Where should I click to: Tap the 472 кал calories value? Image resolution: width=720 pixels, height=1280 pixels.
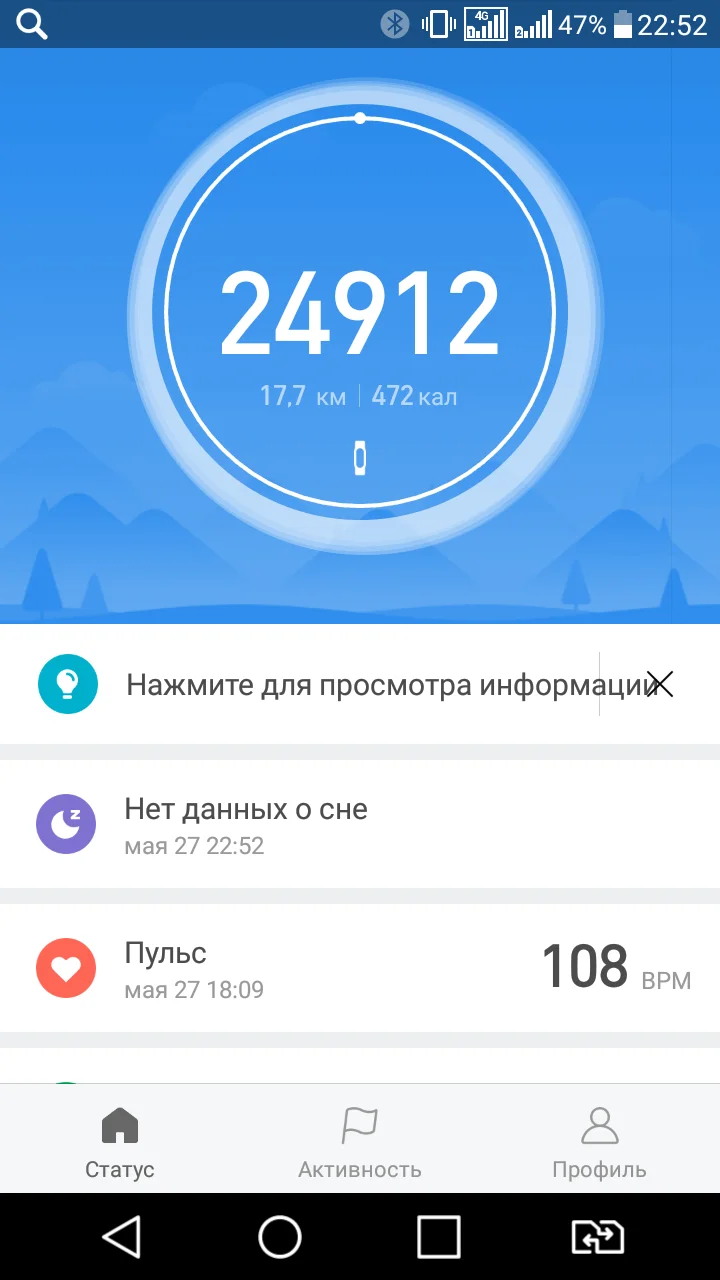click(412, 396)
